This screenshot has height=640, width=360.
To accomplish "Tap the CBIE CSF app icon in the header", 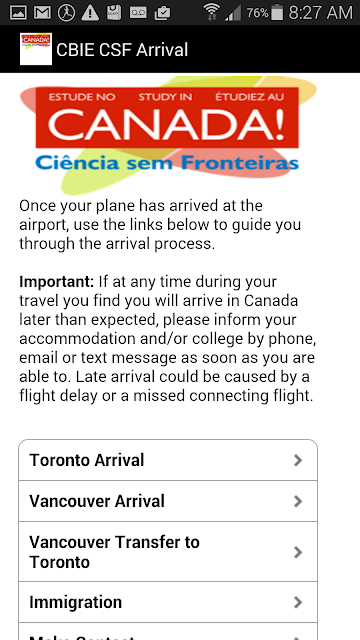I will click(36, 49).
